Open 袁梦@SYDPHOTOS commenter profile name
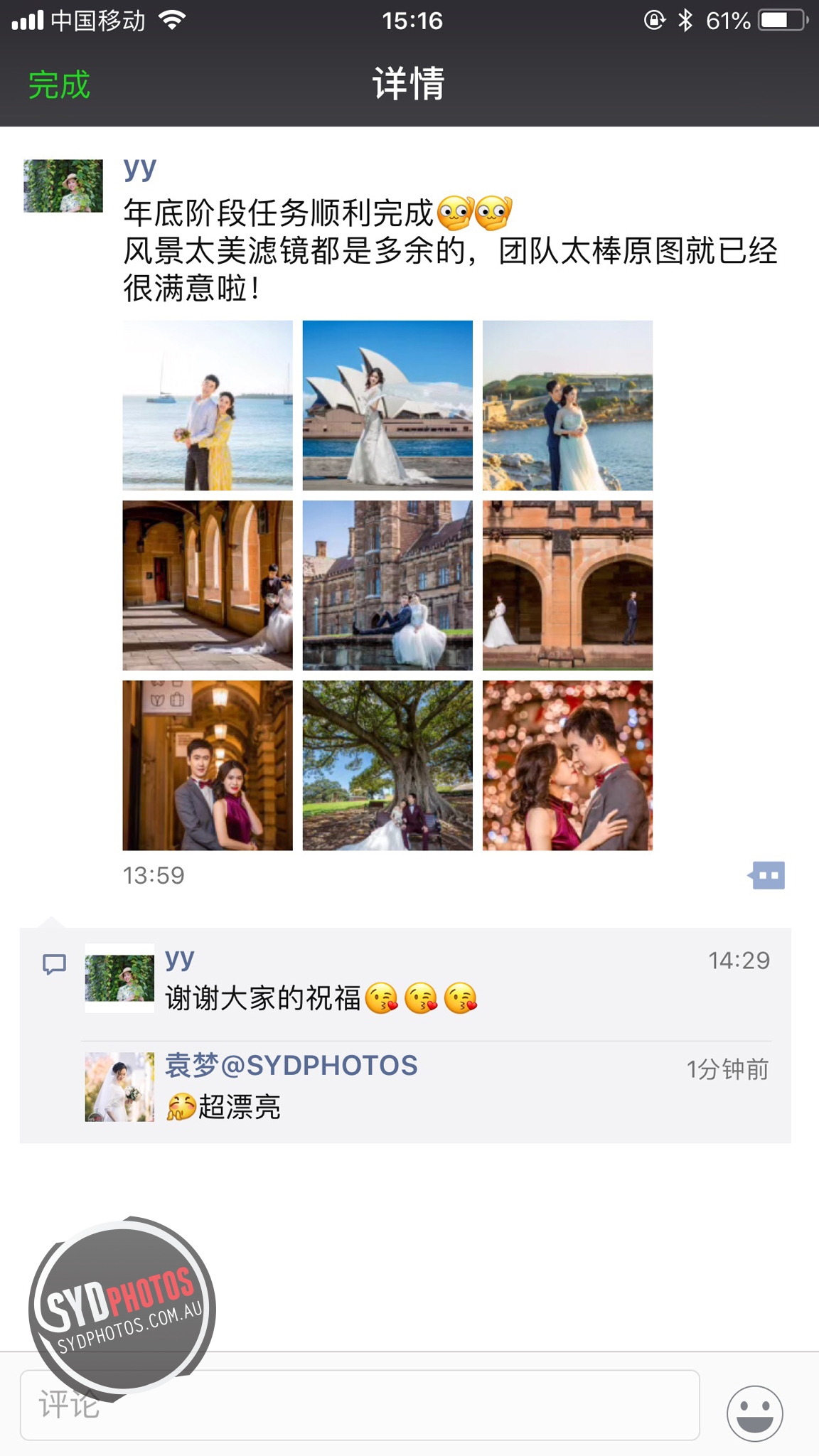819x1456 pixels. pos(291,1066)
